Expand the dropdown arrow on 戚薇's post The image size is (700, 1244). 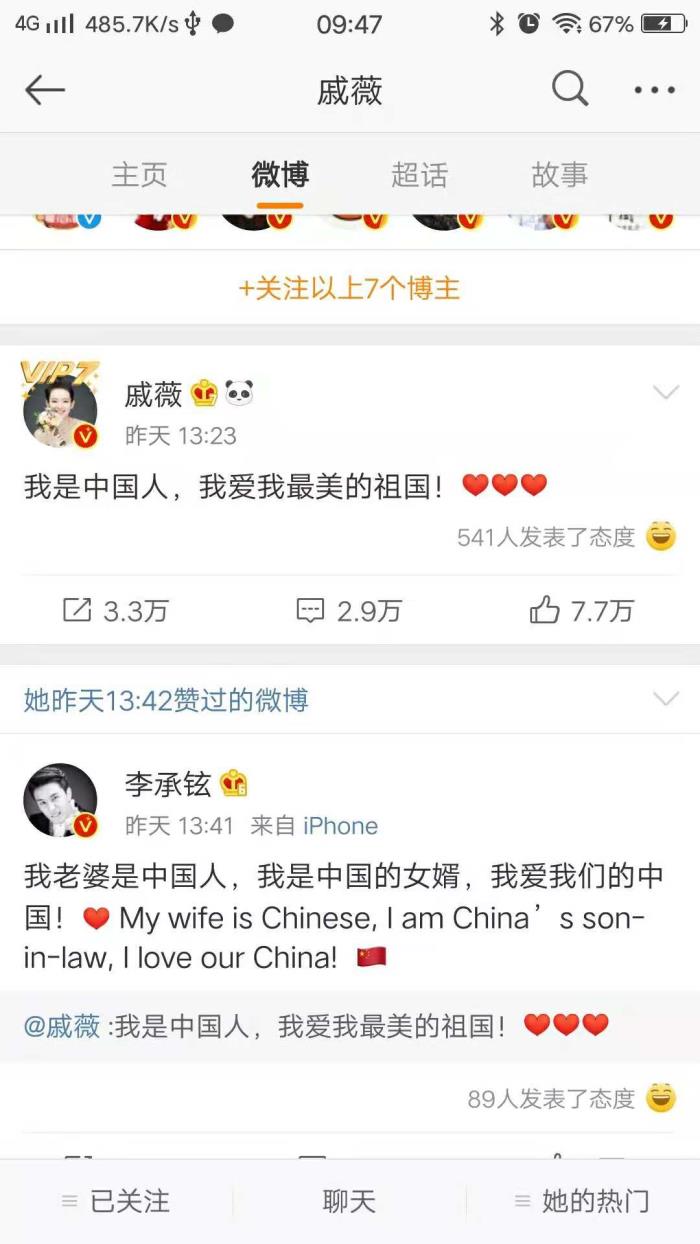[x=666, y=394]
